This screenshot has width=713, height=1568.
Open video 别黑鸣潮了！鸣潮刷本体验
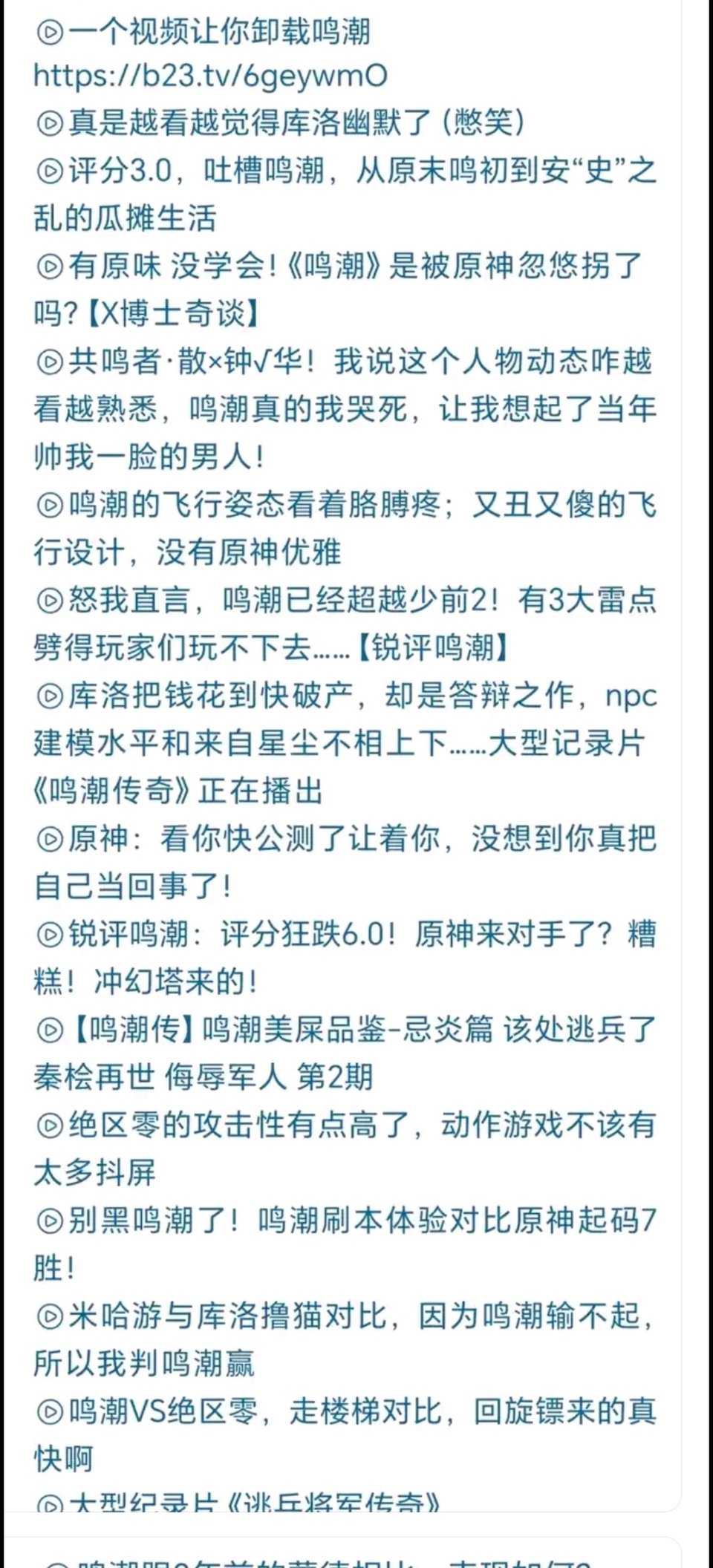click(345, 1244)
